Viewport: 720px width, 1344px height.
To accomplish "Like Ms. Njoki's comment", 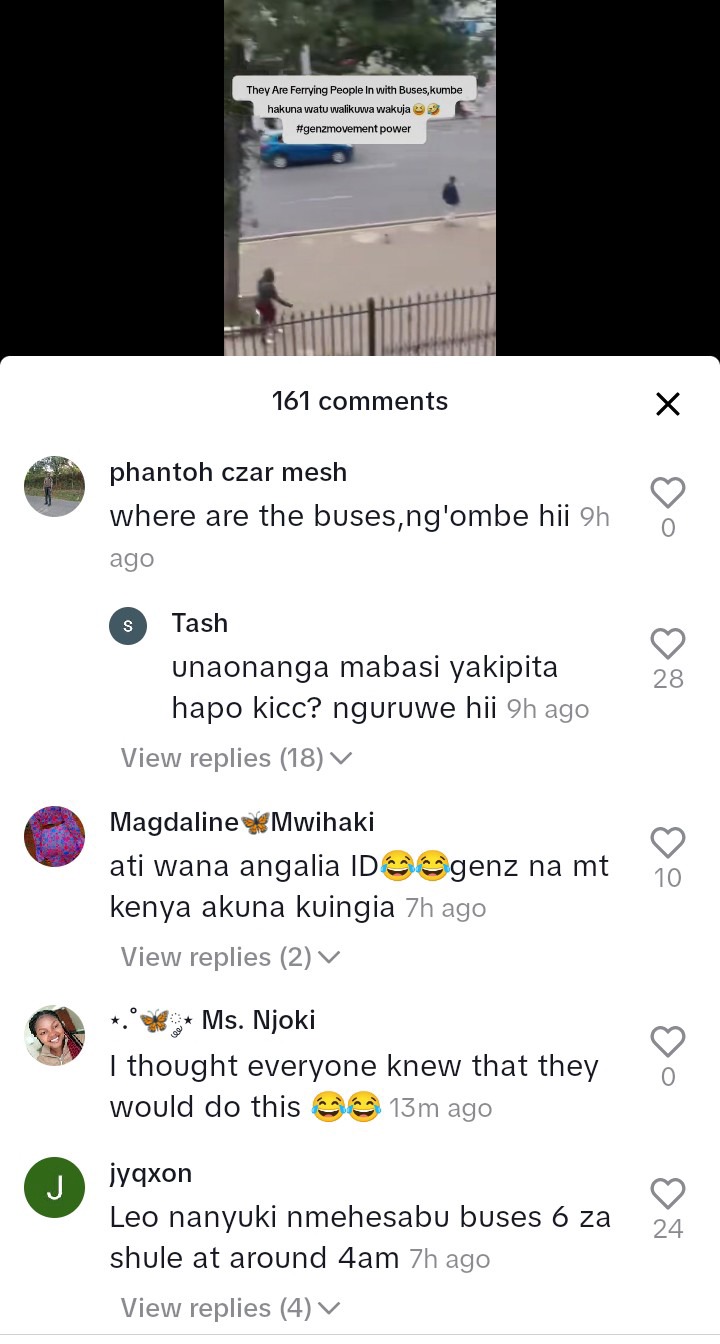I will tap(667, 1041).
